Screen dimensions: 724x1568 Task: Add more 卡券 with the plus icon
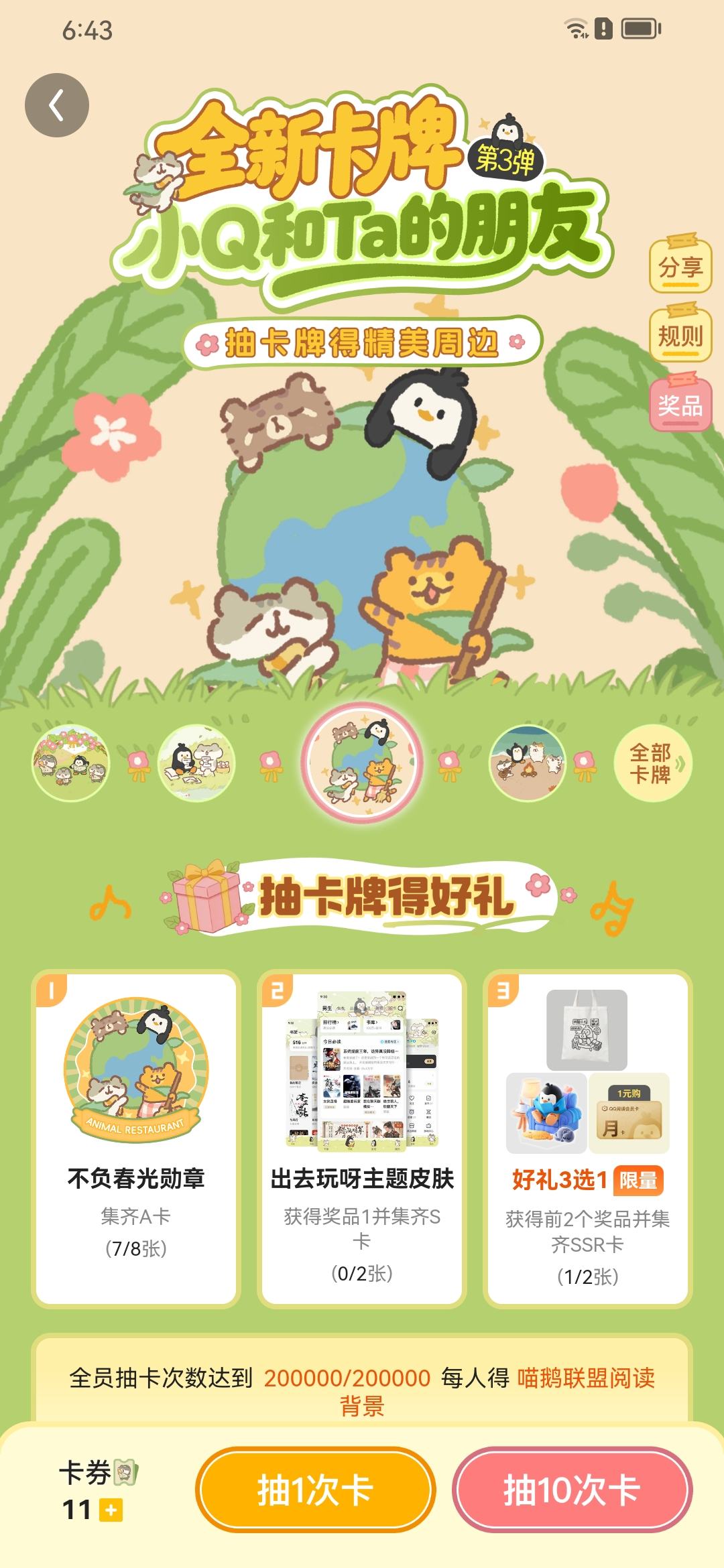pos(111,1511)
